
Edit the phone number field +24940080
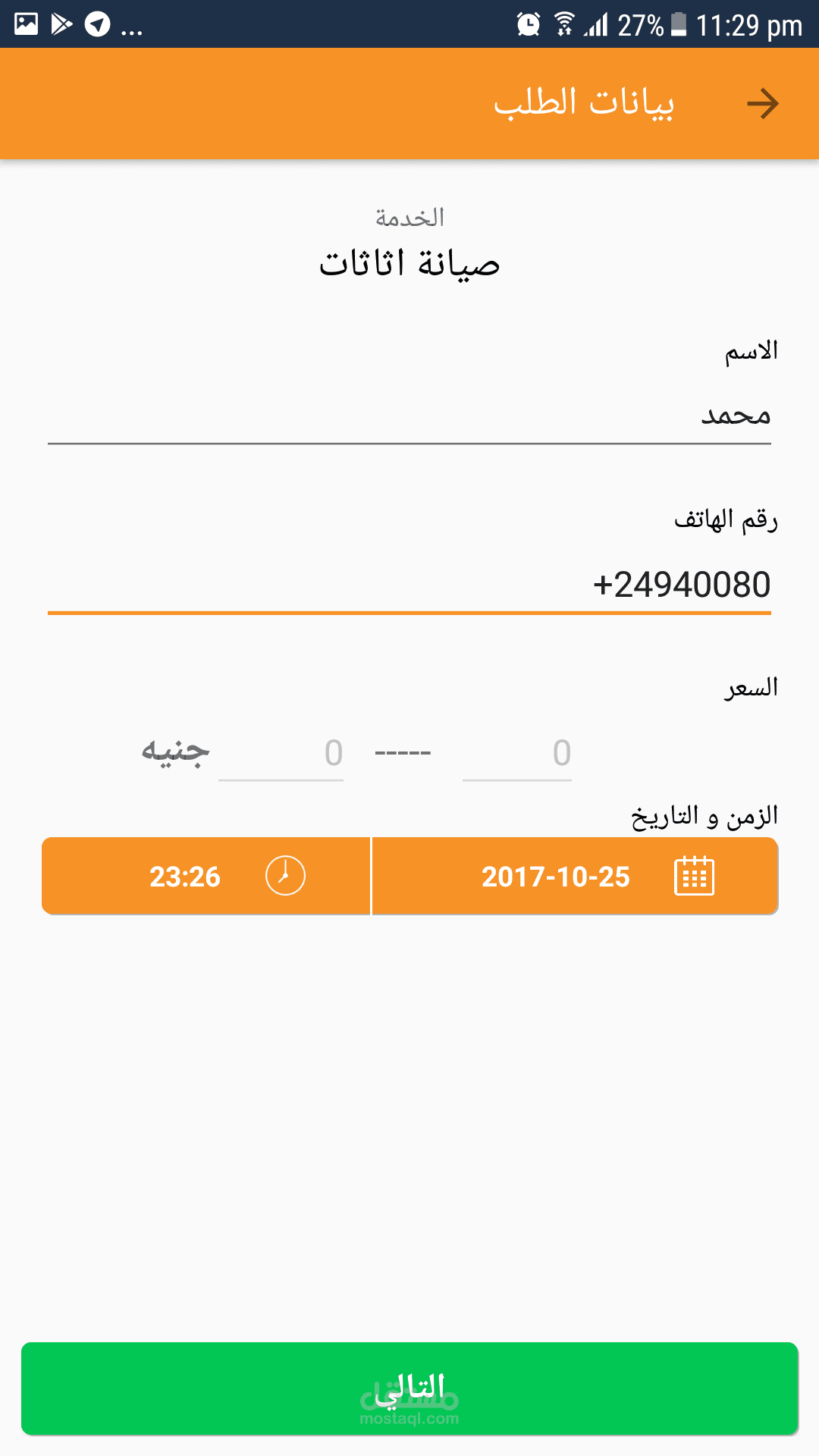point(409,585)
